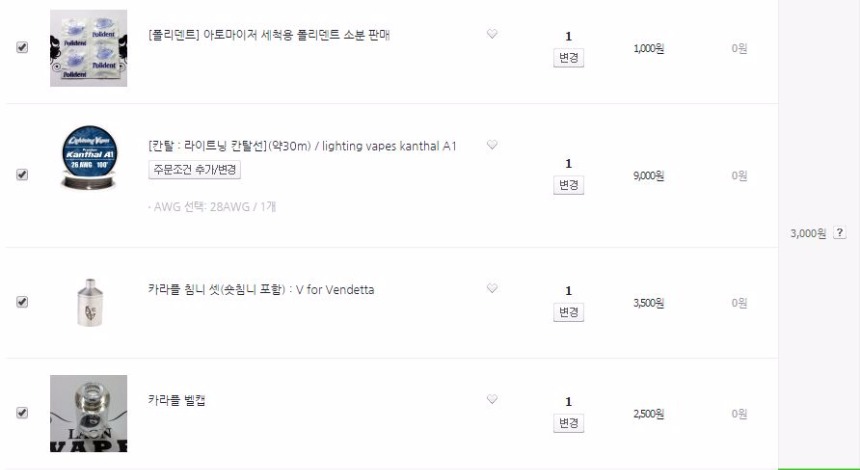Tap 변경 for 카라플 벨캡 quantity
This screenshot has height=470, width=860.
(569, 423)
